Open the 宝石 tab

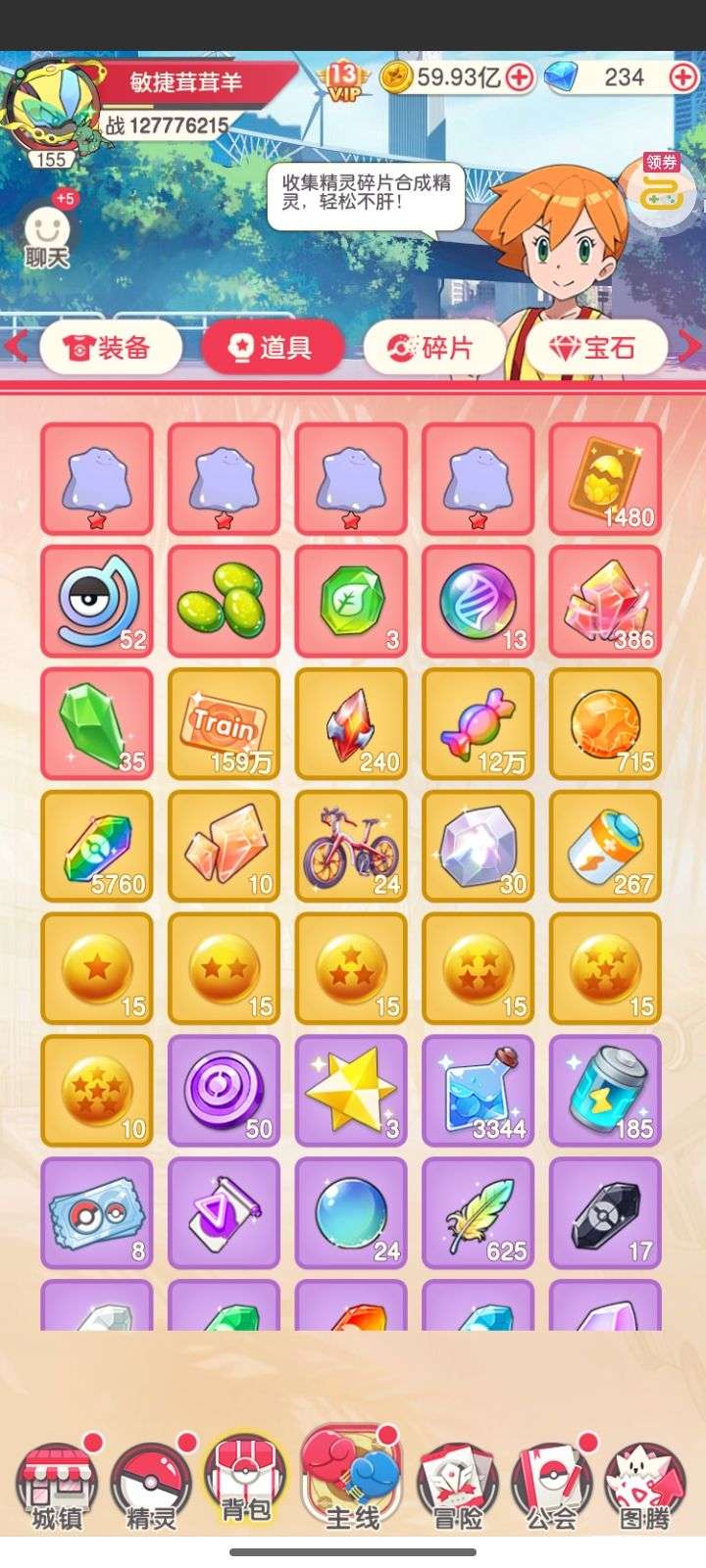tap(596, 347)
